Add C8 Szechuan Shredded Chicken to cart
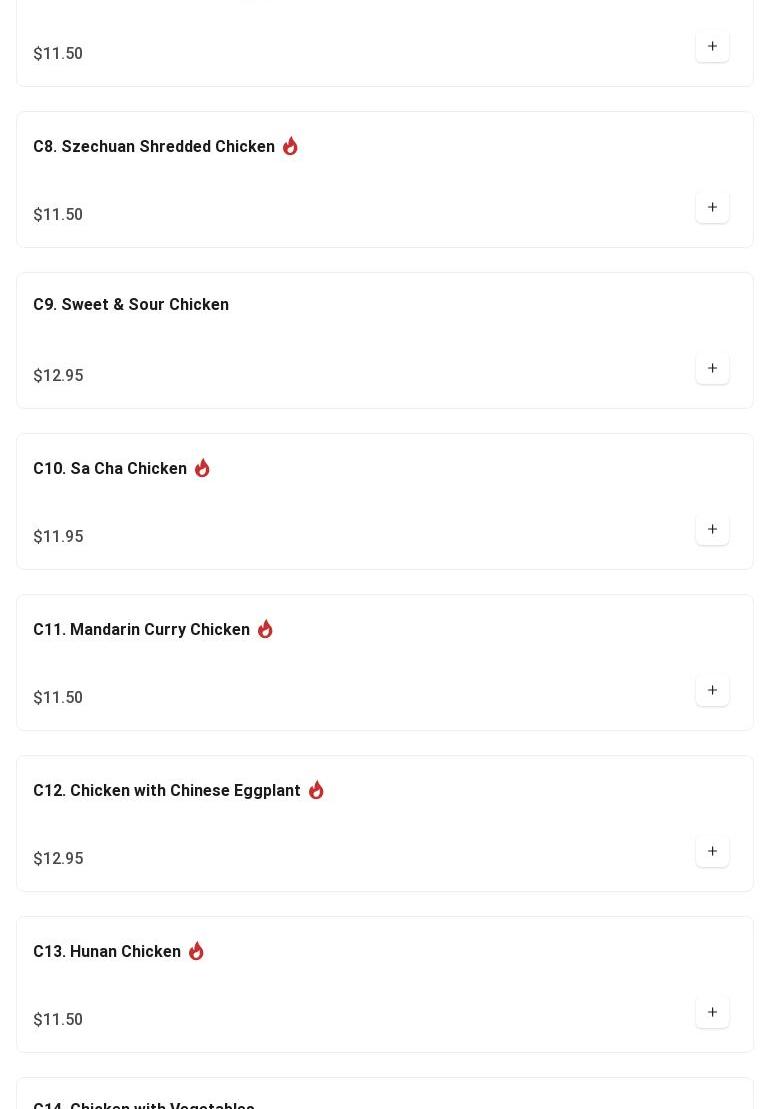The height and width of the screenshot is (1109, 770). pos(712,207)
